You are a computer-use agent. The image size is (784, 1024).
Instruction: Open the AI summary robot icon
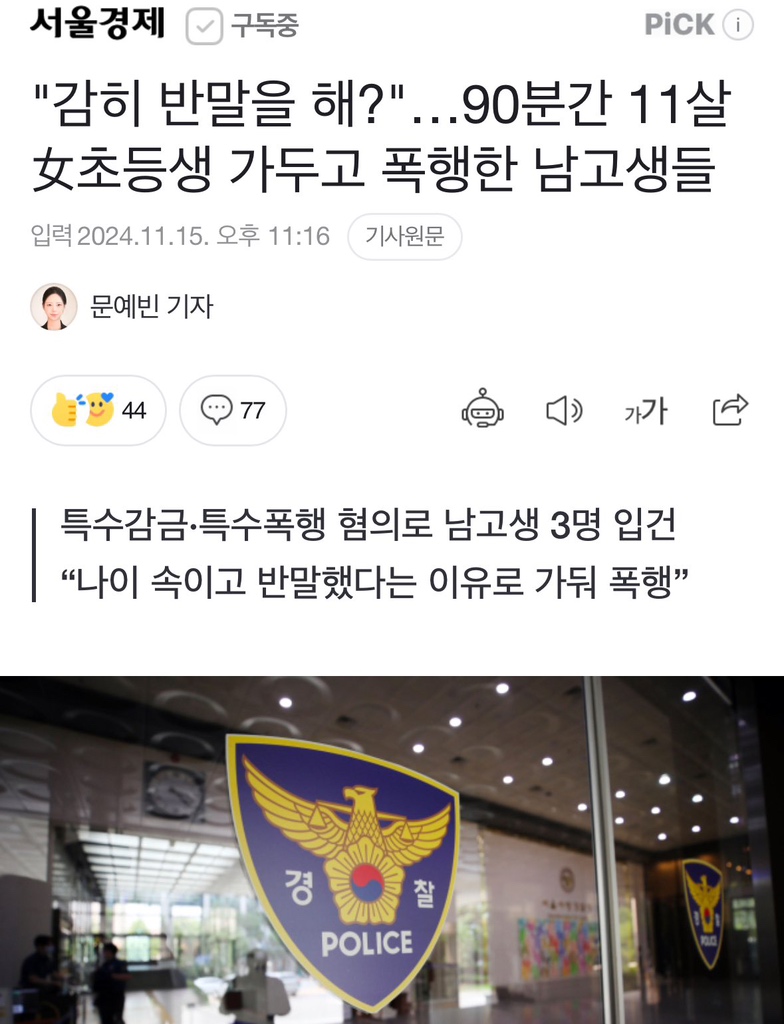pyautogui.click(x=482, y=409)
